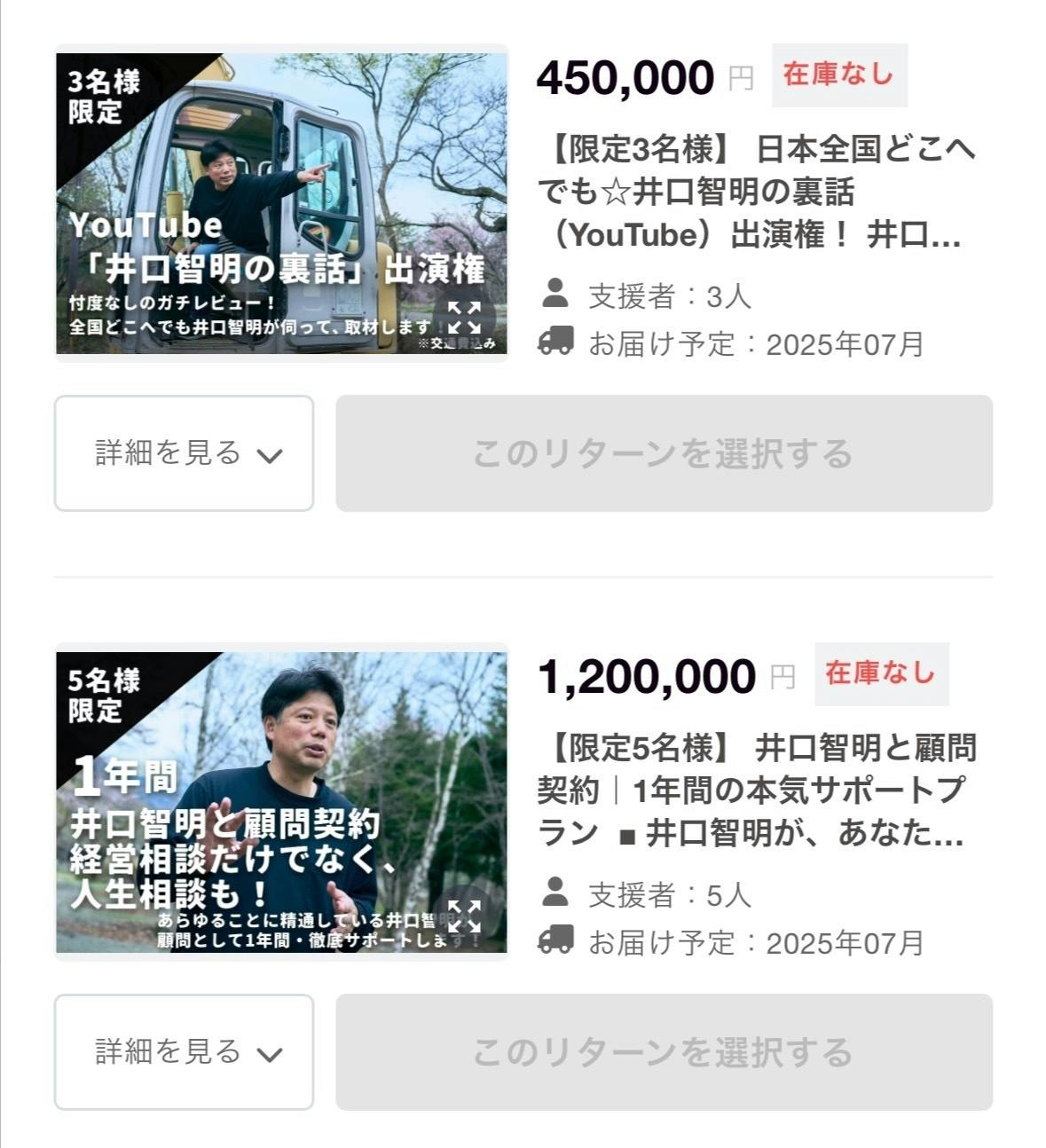Enlarge the YouTube 出演権 return image
This screenshot has height=1148, width=1046.
click(464, 318)
